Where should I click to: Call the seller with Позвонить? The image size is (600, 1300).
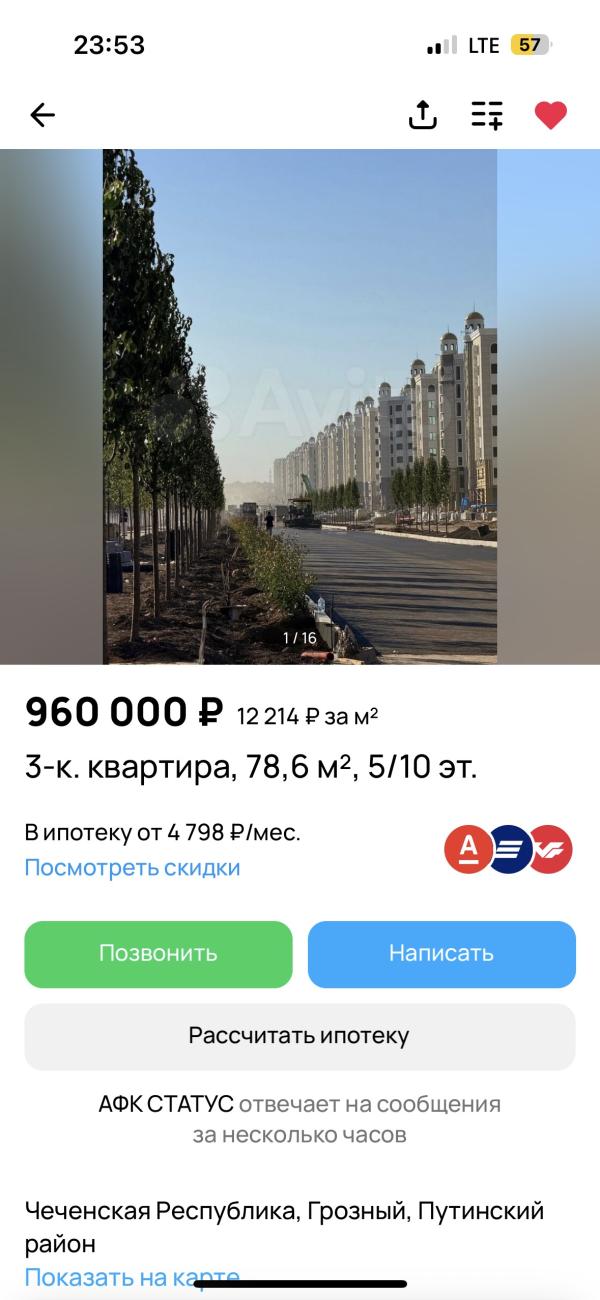coord(158,953)
